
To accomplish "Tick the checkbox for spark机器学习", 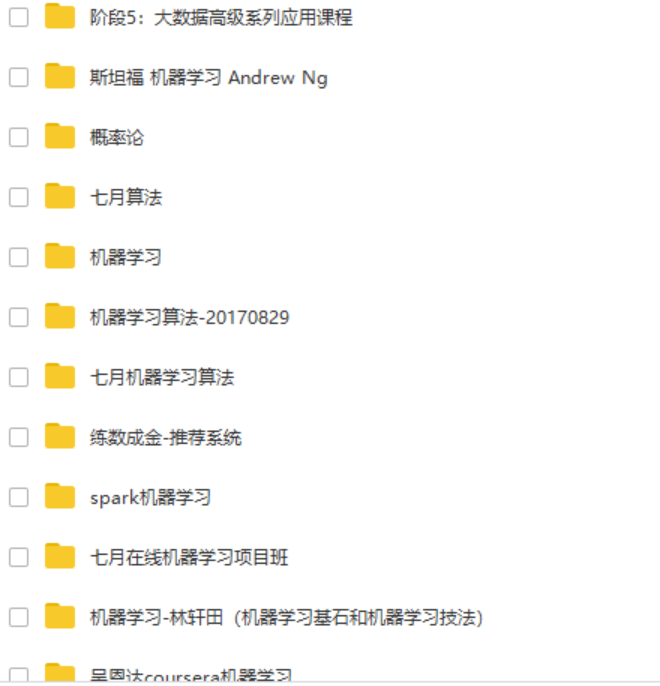I will click(x=19, y=497).
